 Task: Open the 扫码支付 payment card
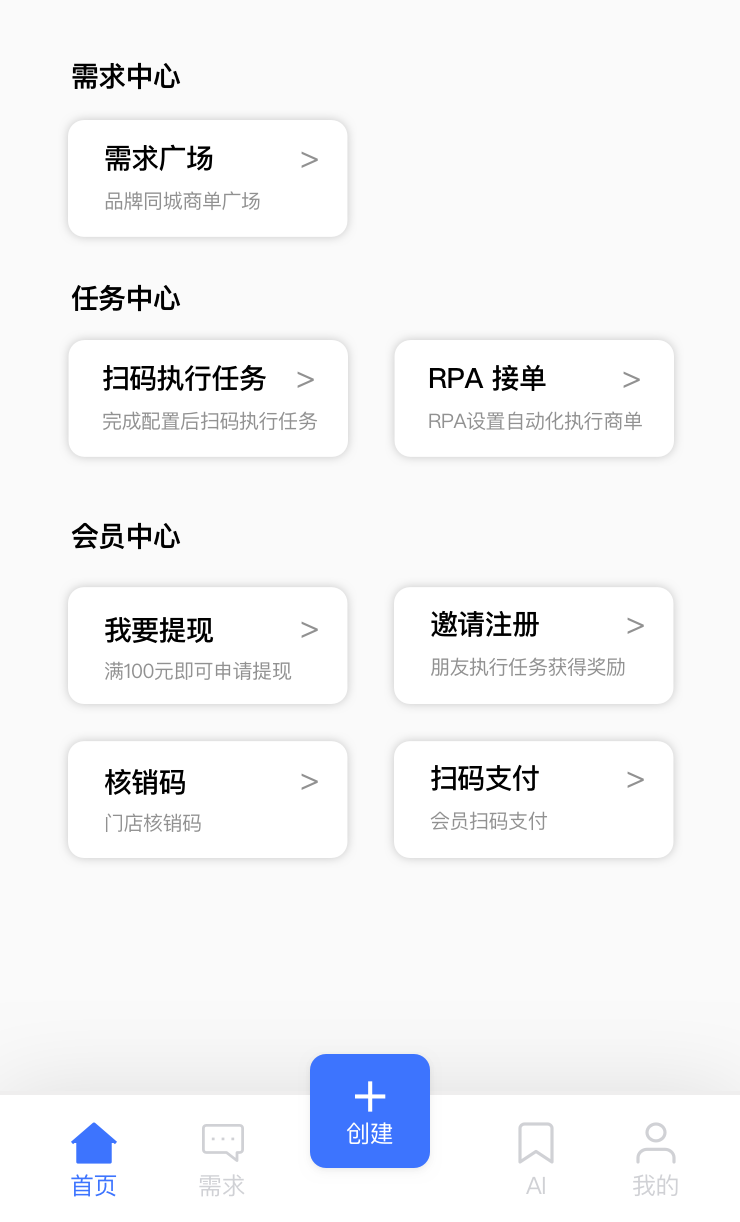pos(533,799)
